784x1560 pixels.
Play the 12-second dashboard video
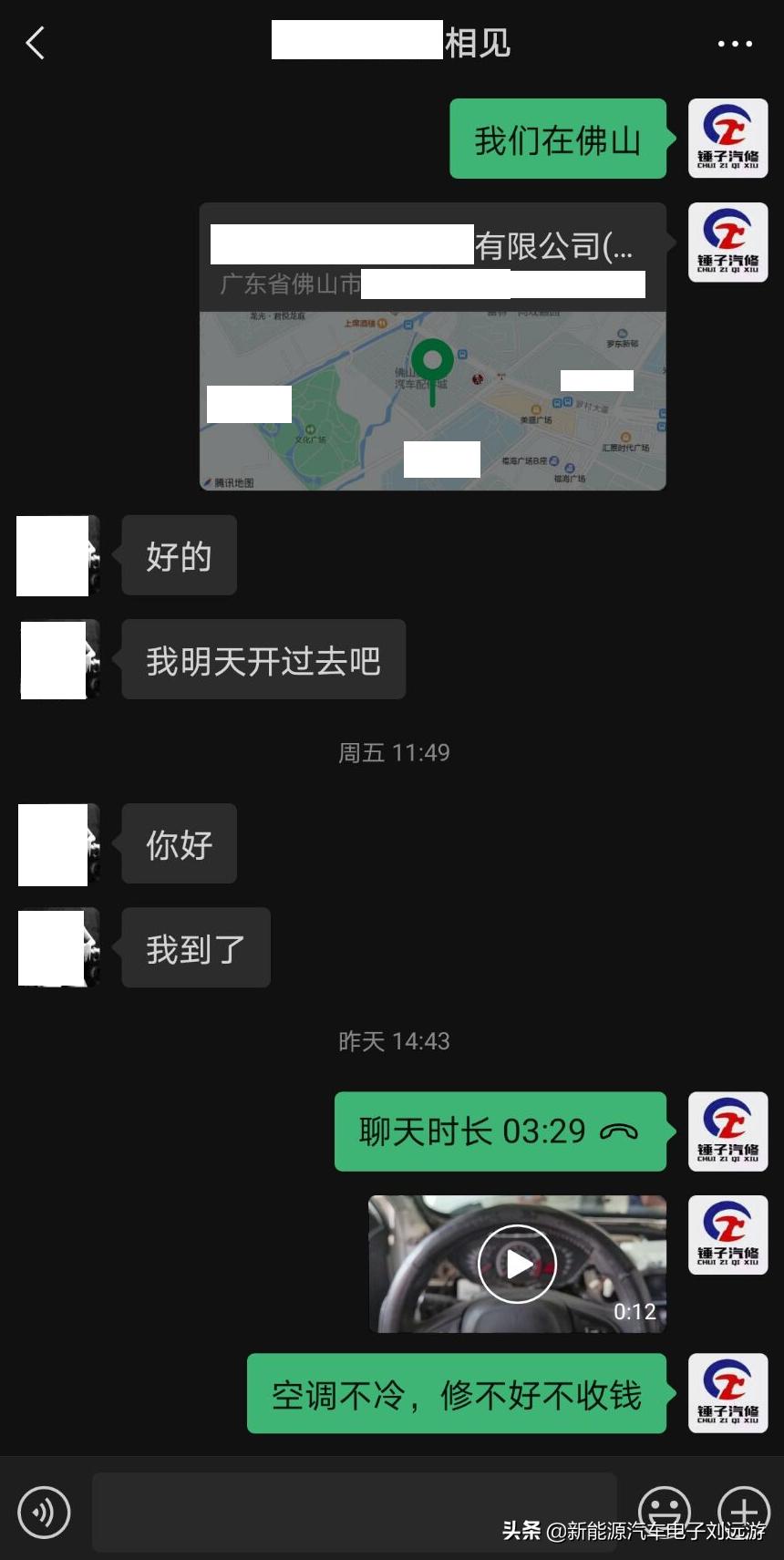pyautogui.click(x=516, y=1263)
